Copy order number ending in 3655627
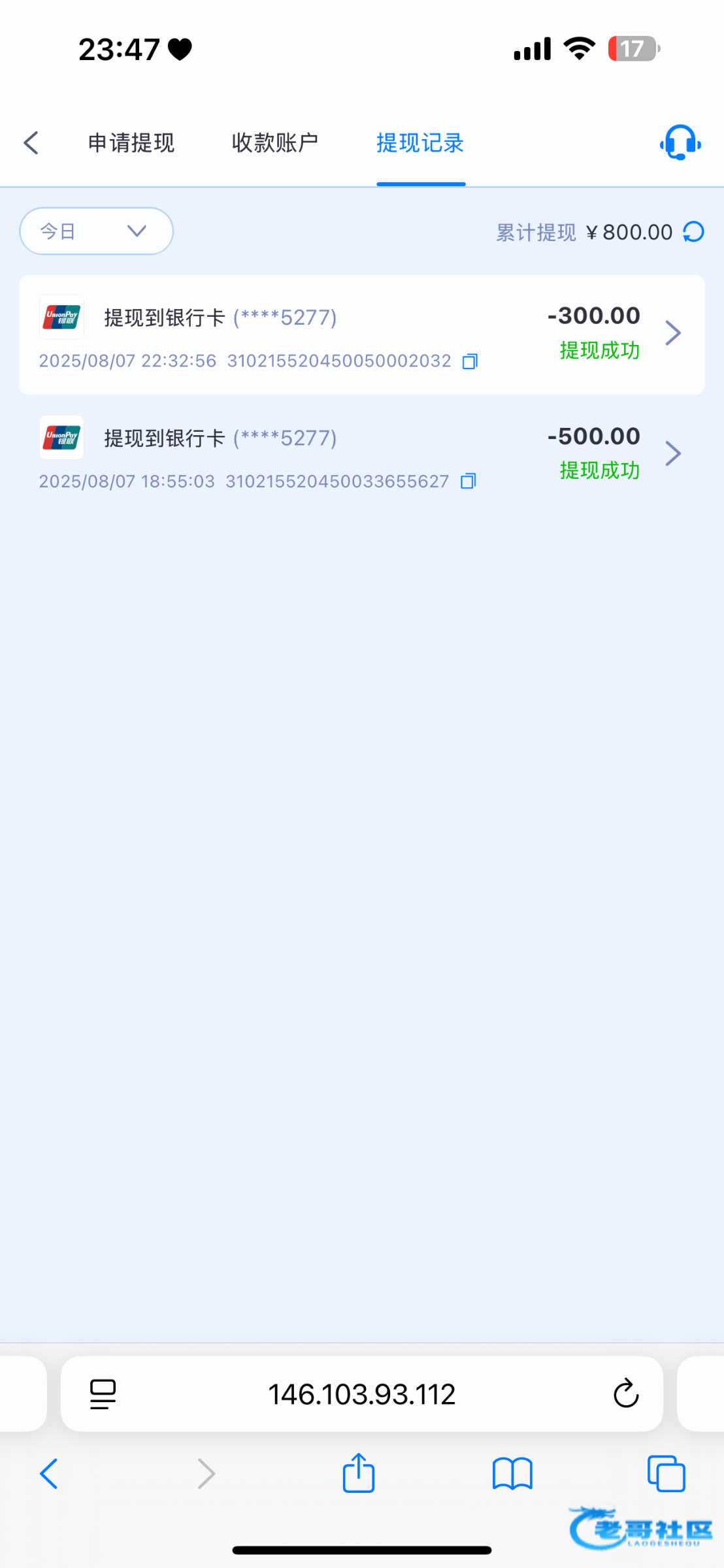This screenshot has height=1568, width=724. click(469, 482)
